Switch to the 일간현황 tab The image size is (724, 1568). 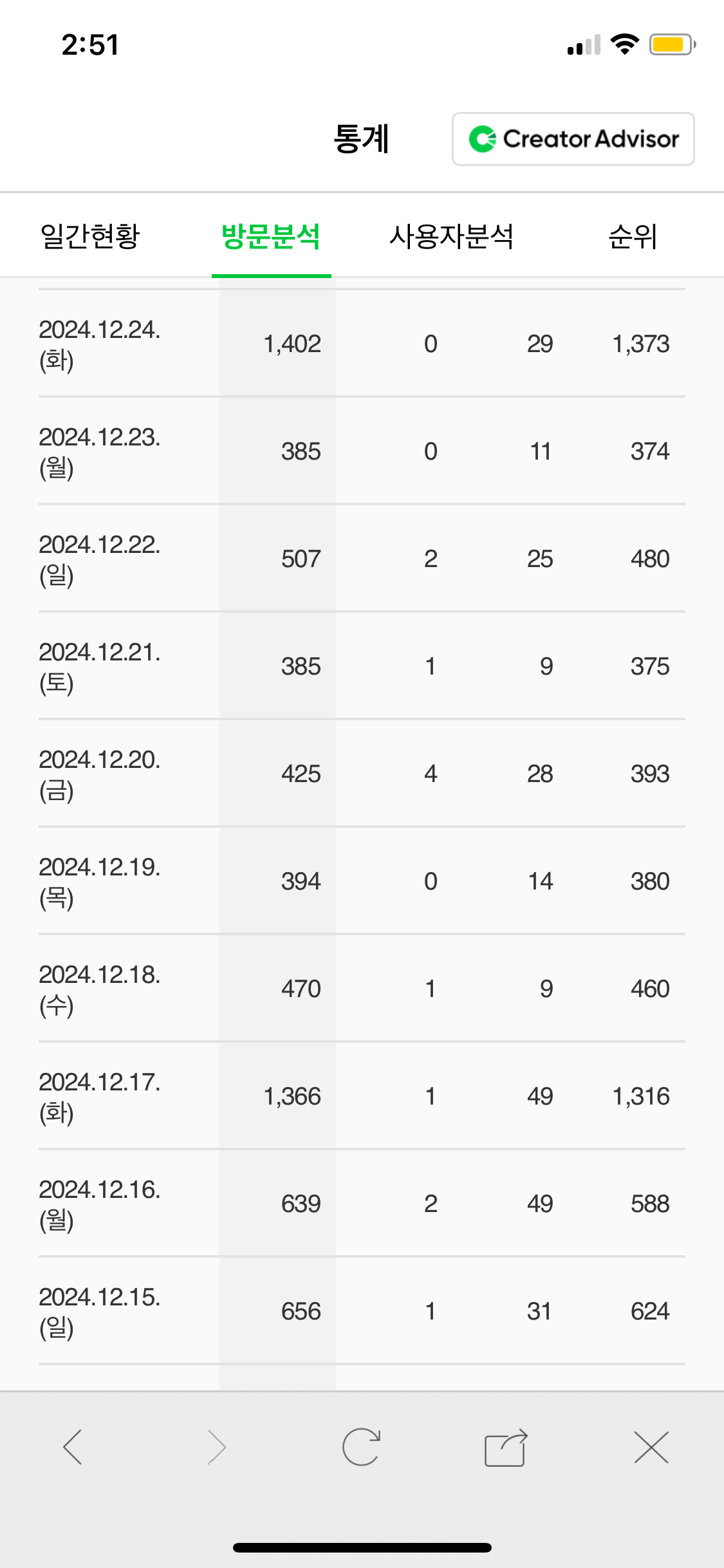pos(90,236)
